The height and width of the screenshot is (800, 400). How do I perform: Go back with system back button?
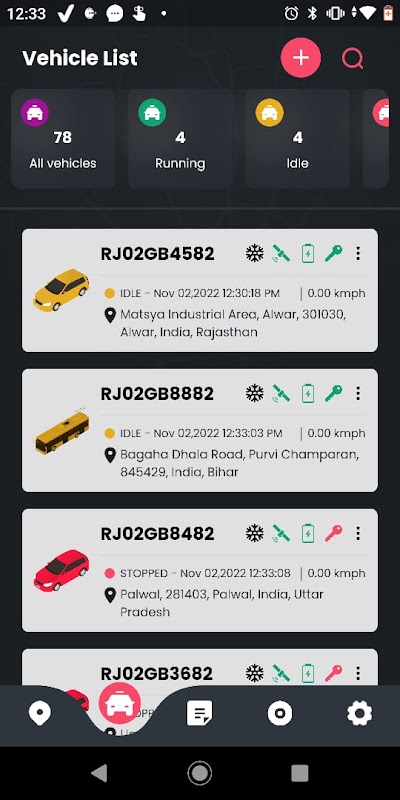click(x=99, y=773)
